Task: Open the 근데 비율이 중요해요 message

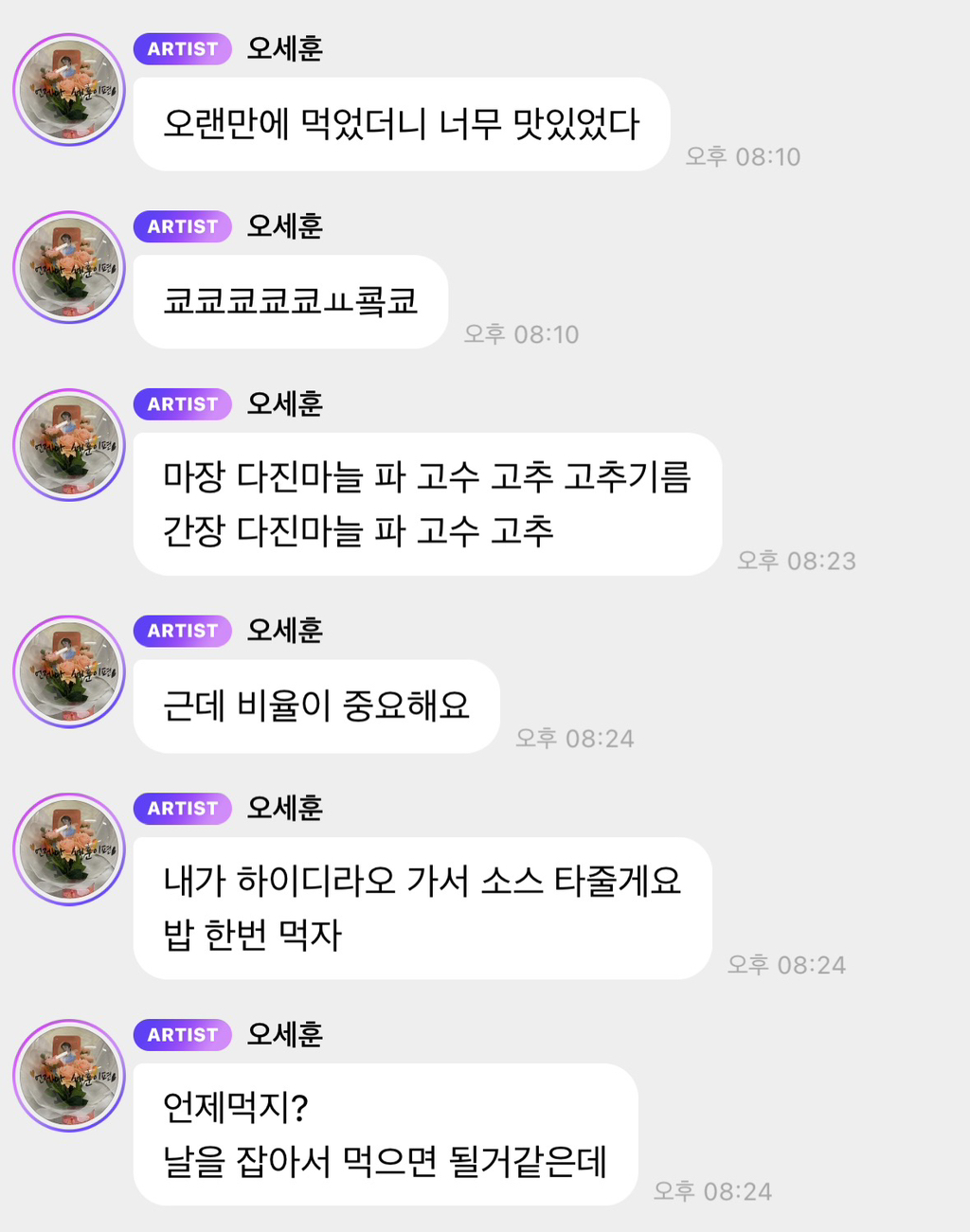Action: [x=315, y=706]
